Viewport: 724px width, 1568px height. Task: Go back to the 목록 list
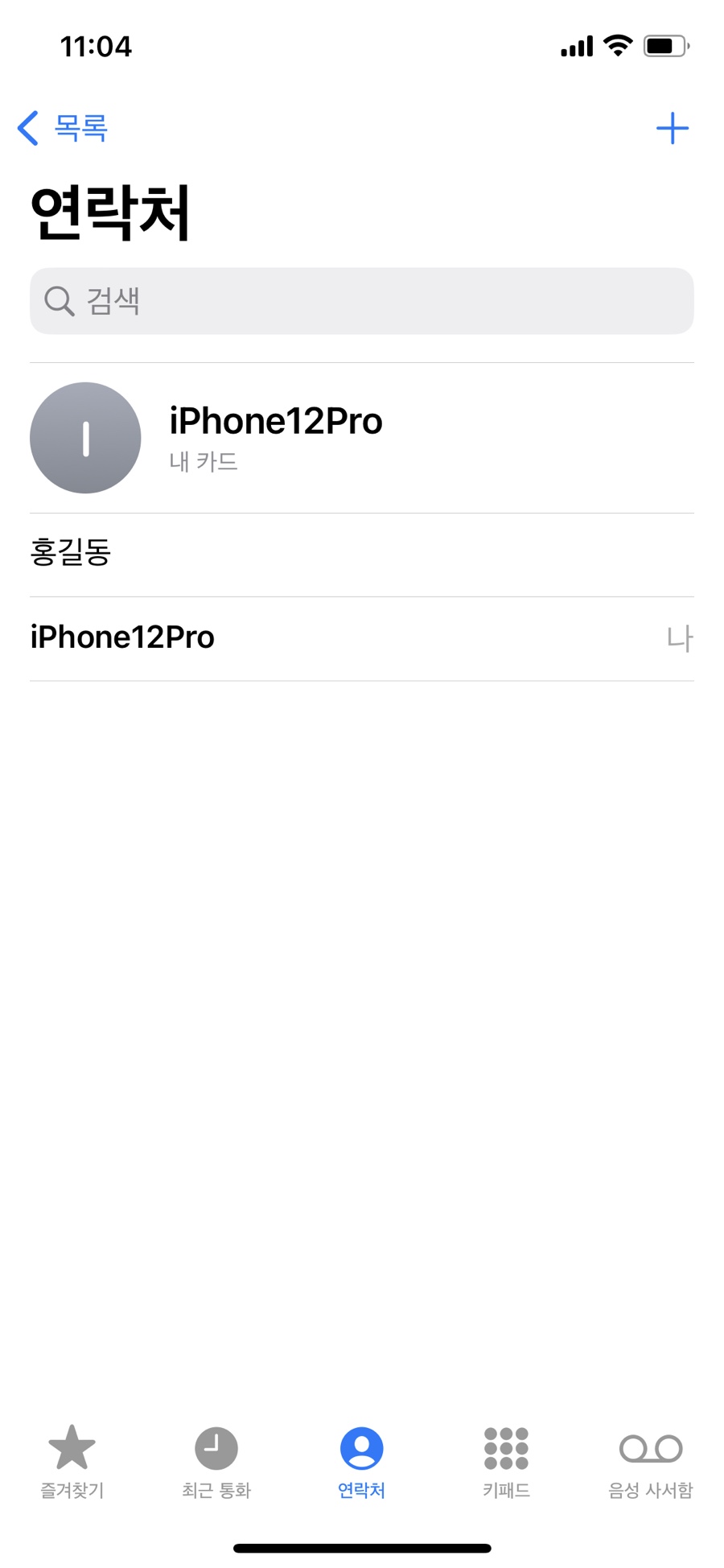63,128
